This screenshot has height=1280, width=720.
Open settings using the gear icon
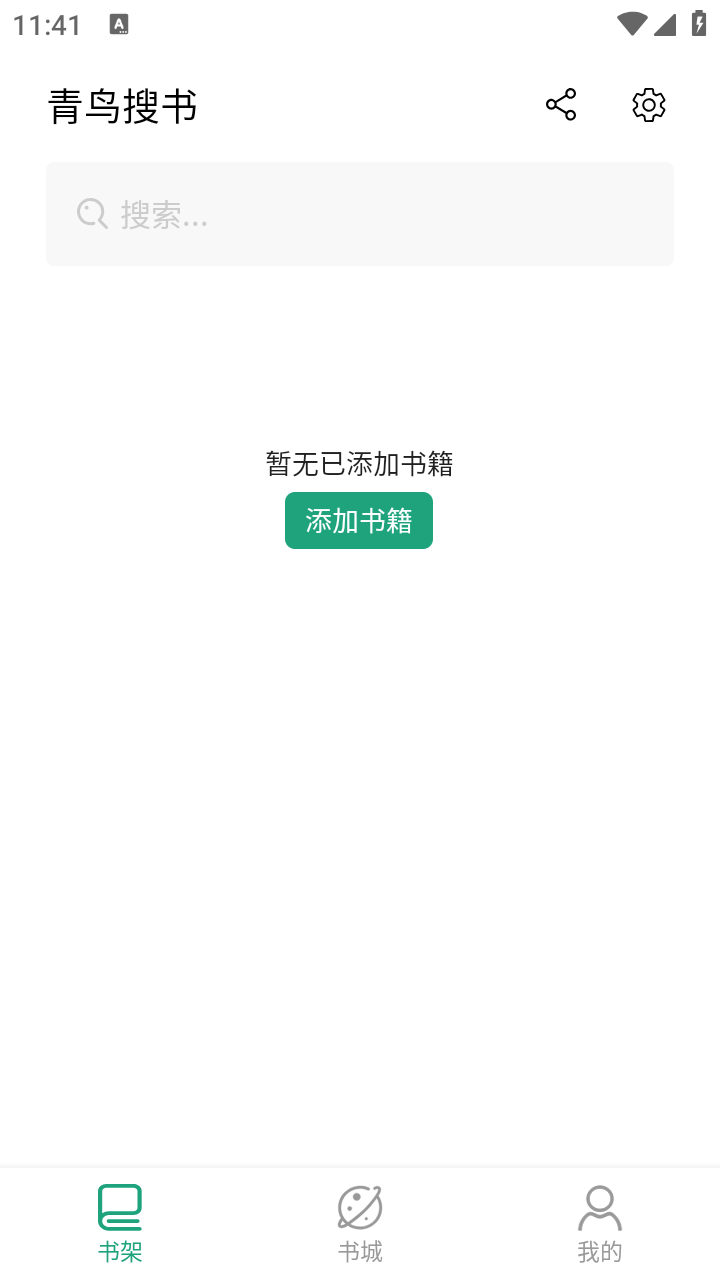[648, 104]
